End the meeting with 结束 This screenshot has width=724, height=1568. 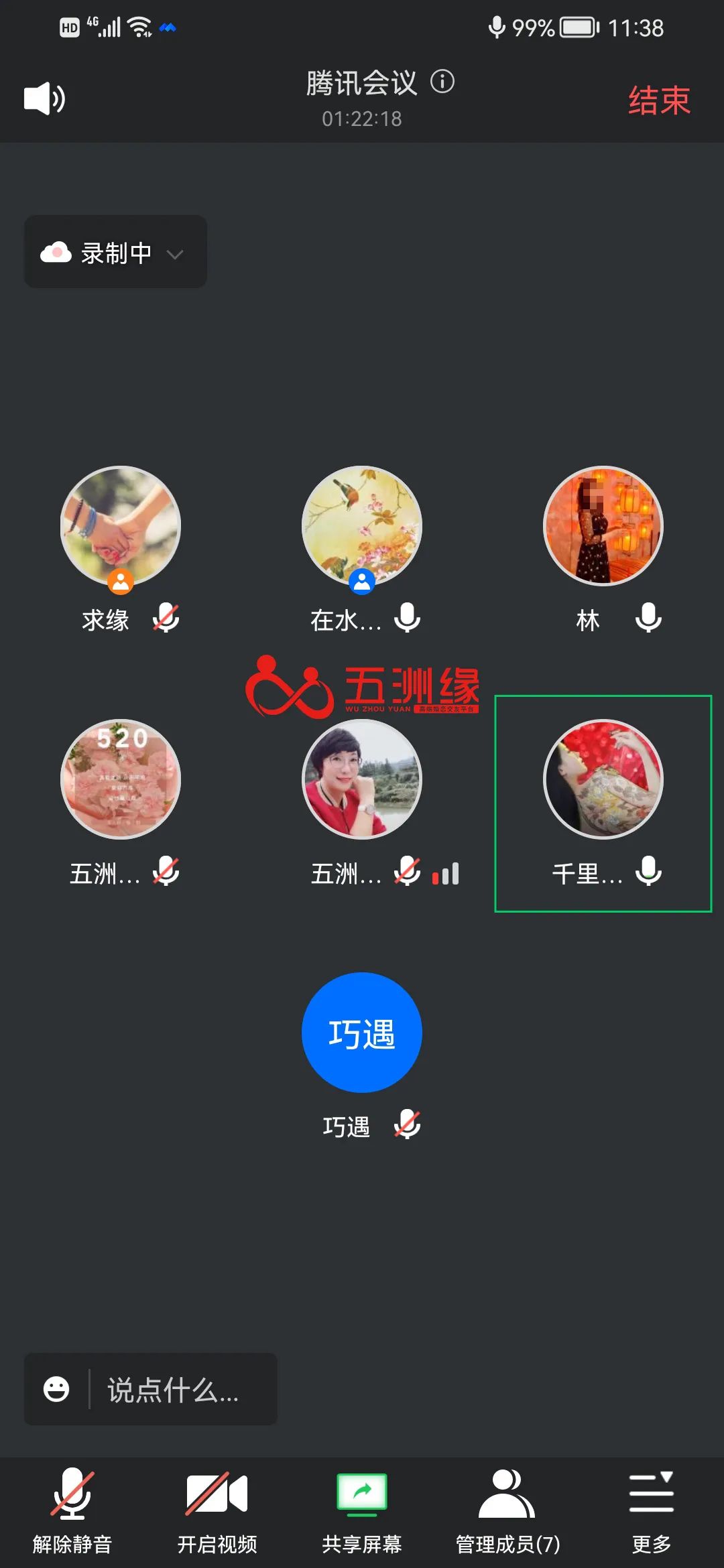pyautogui.click(x=658, y=101)
